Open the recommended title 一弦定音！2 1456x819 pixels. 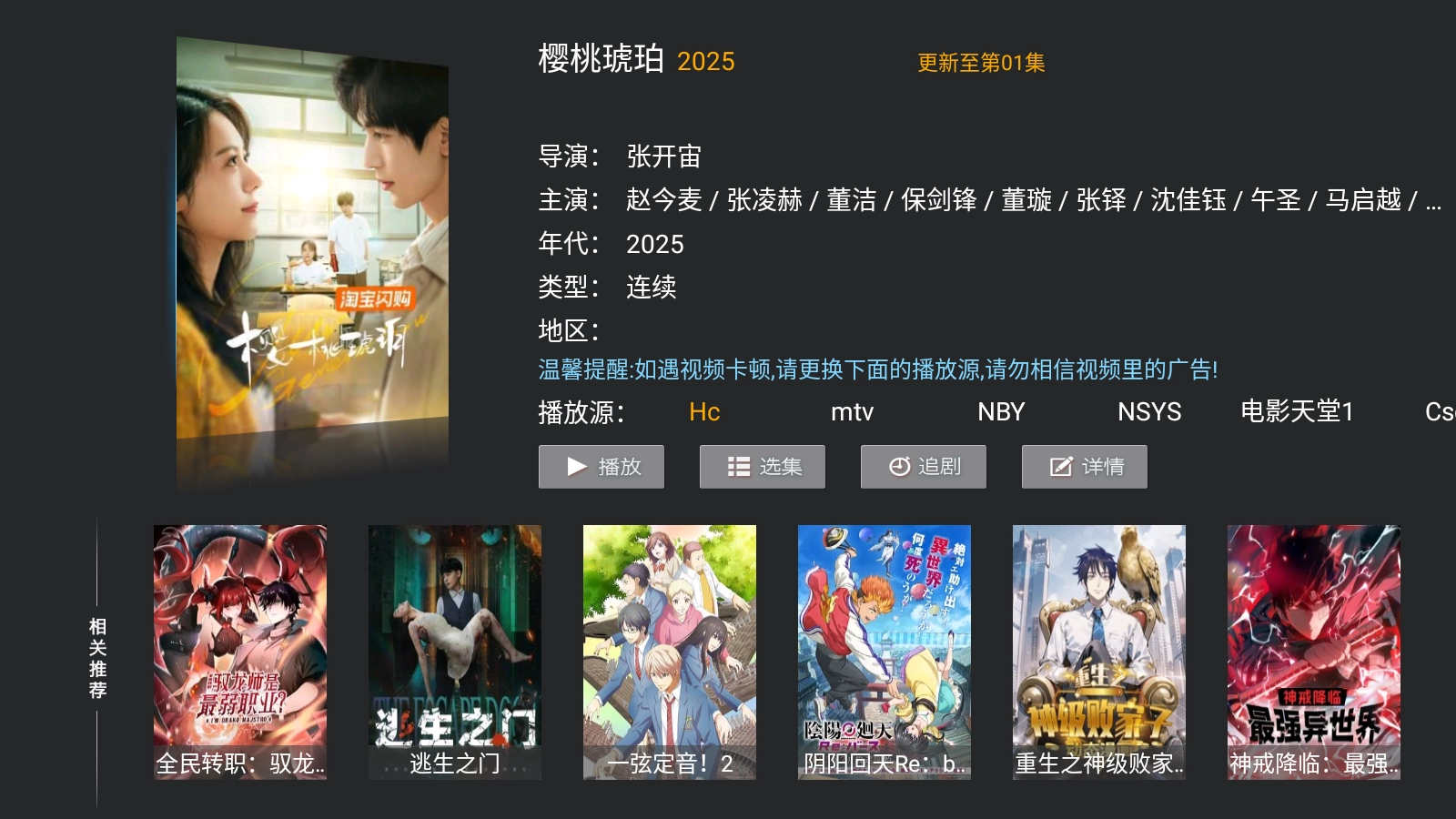(670, 652)
